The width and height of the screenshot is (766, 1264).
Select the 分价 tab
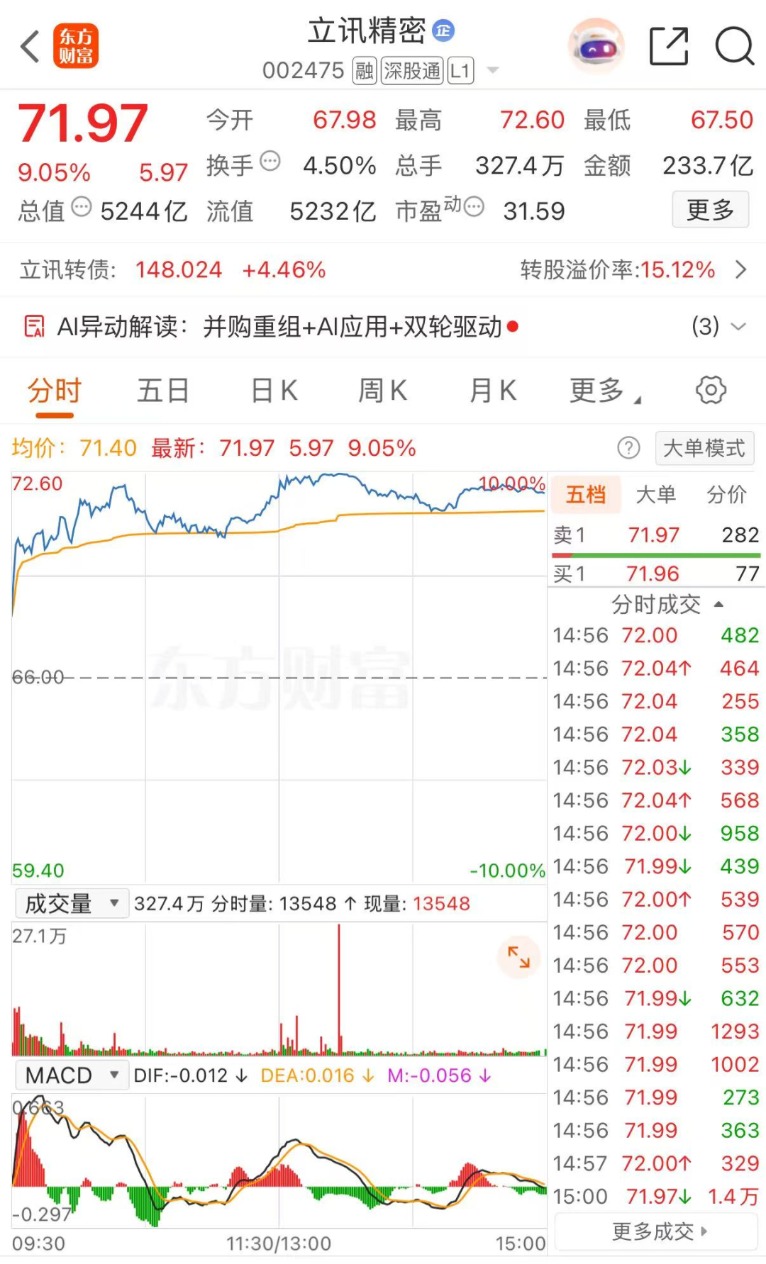click(x=726, y=494)
